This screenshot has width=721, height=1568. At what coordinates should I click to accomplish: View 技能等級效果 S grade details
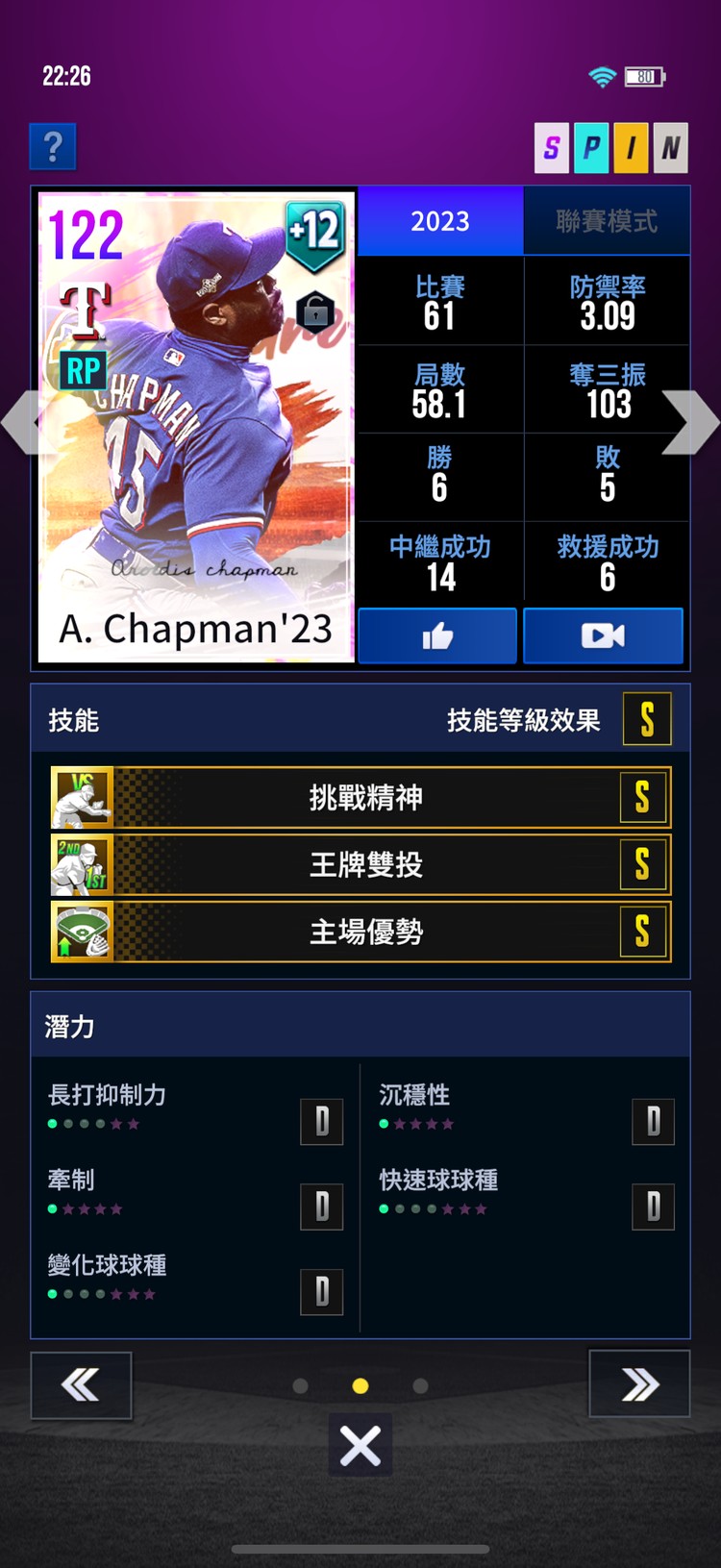(x=647, y=719)
